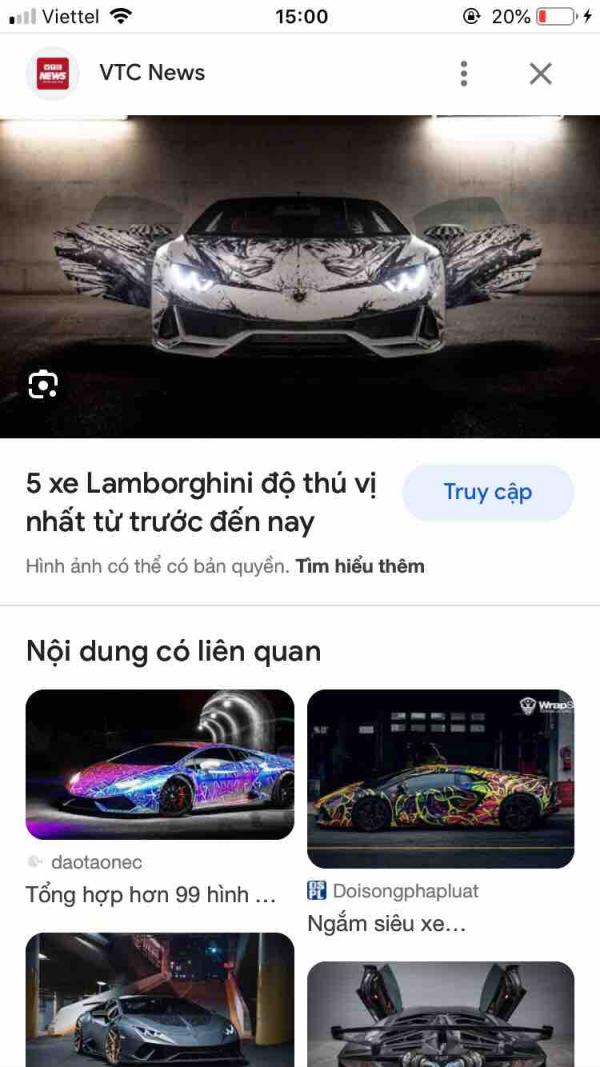Close the image viewer
Screen dimensions: 600x1067
pyautogui.click(x=541, y=73)
